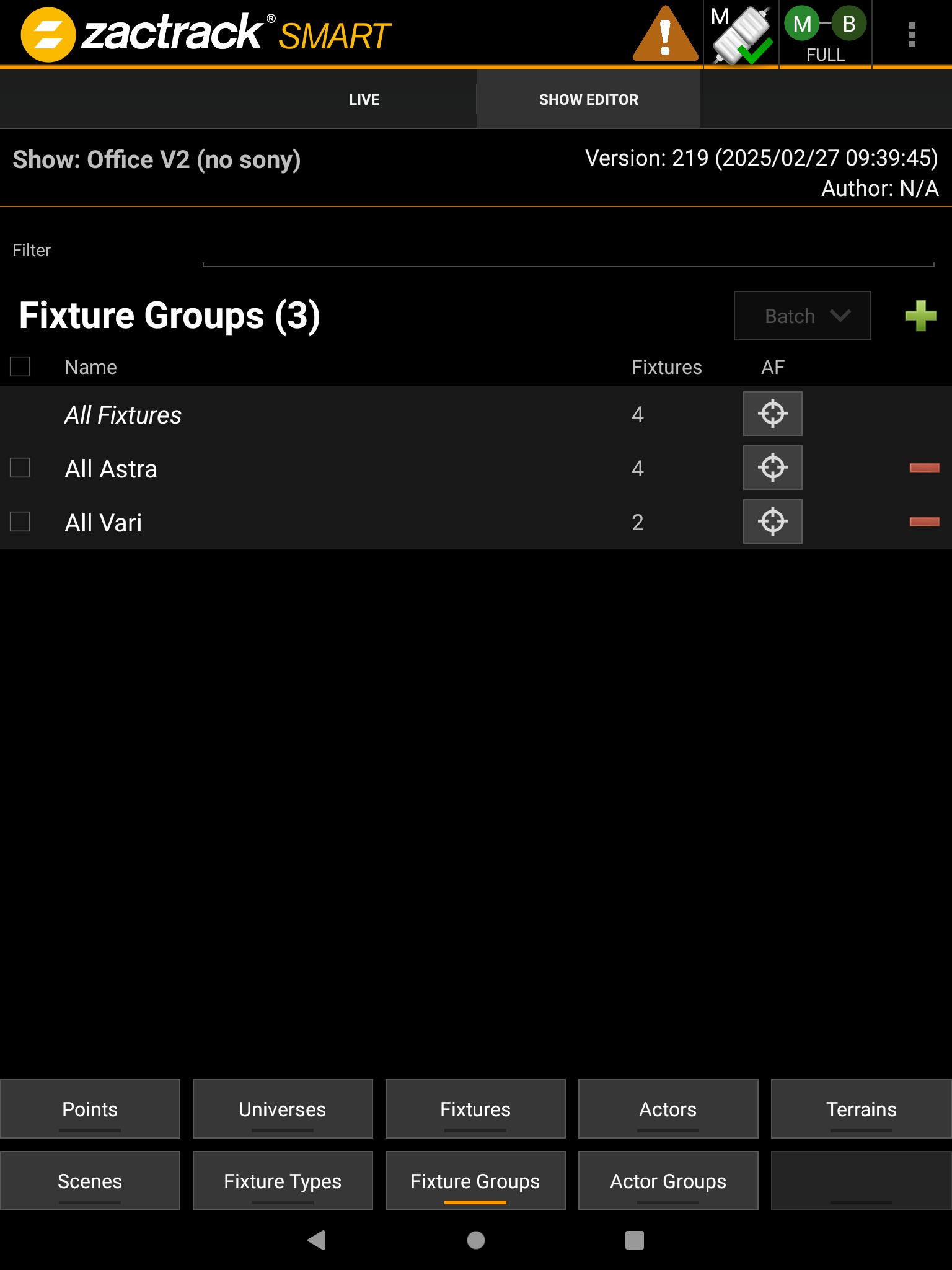
Task: Click the tracker connection status icon
Action: coord(741,34)
